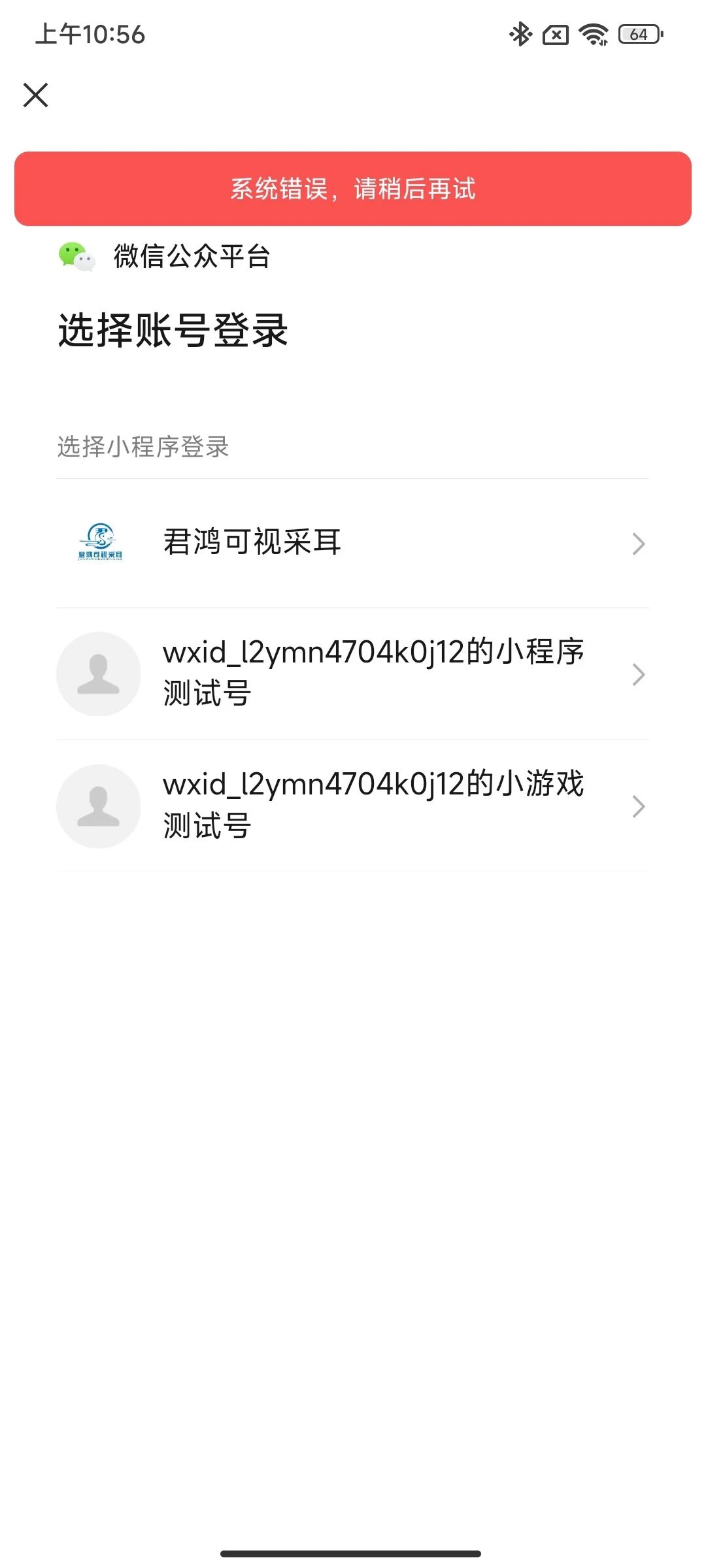Select the 小游戏测试号 account
Image resolution: width=706 pixels, height=1568 pixels.
click(352, 806)
